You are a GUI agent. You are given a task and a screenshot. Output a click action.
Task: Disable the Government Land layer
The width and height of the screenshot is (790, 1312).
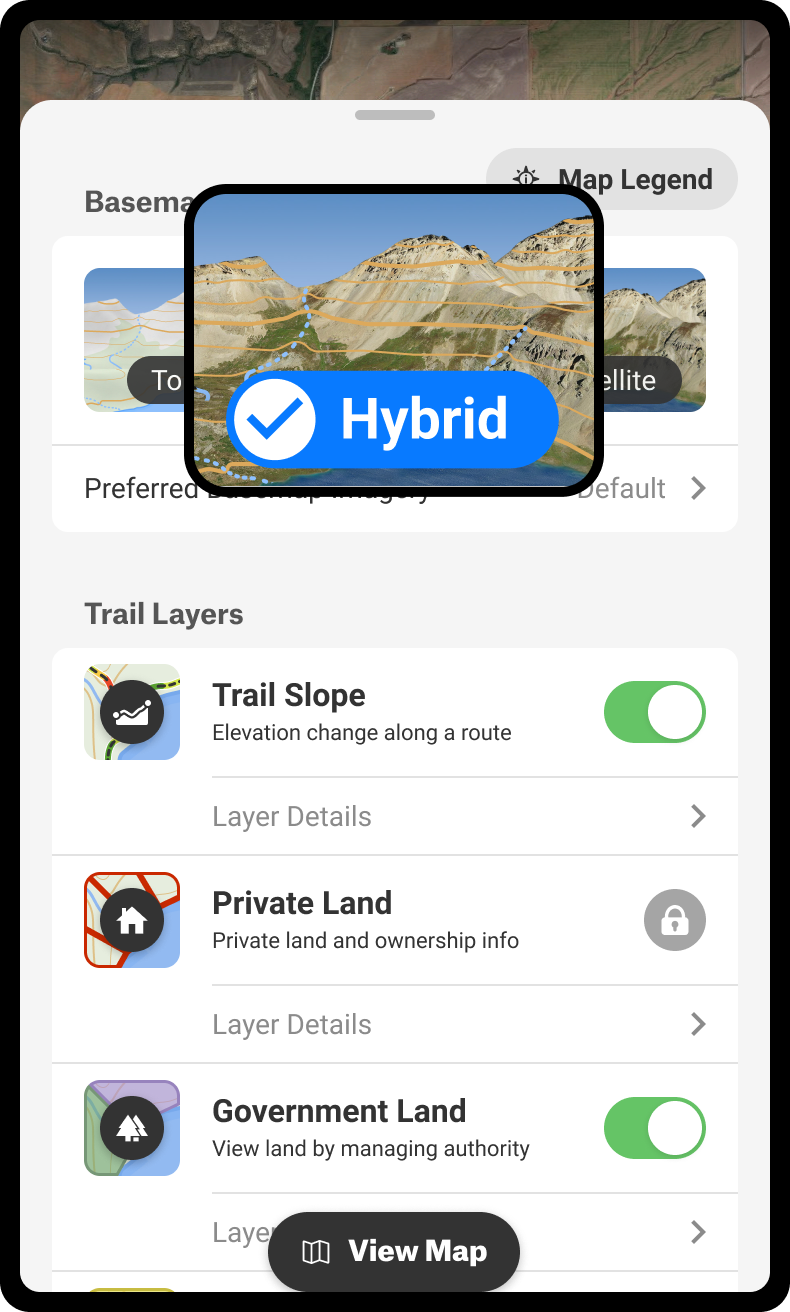pos(654,1128)
